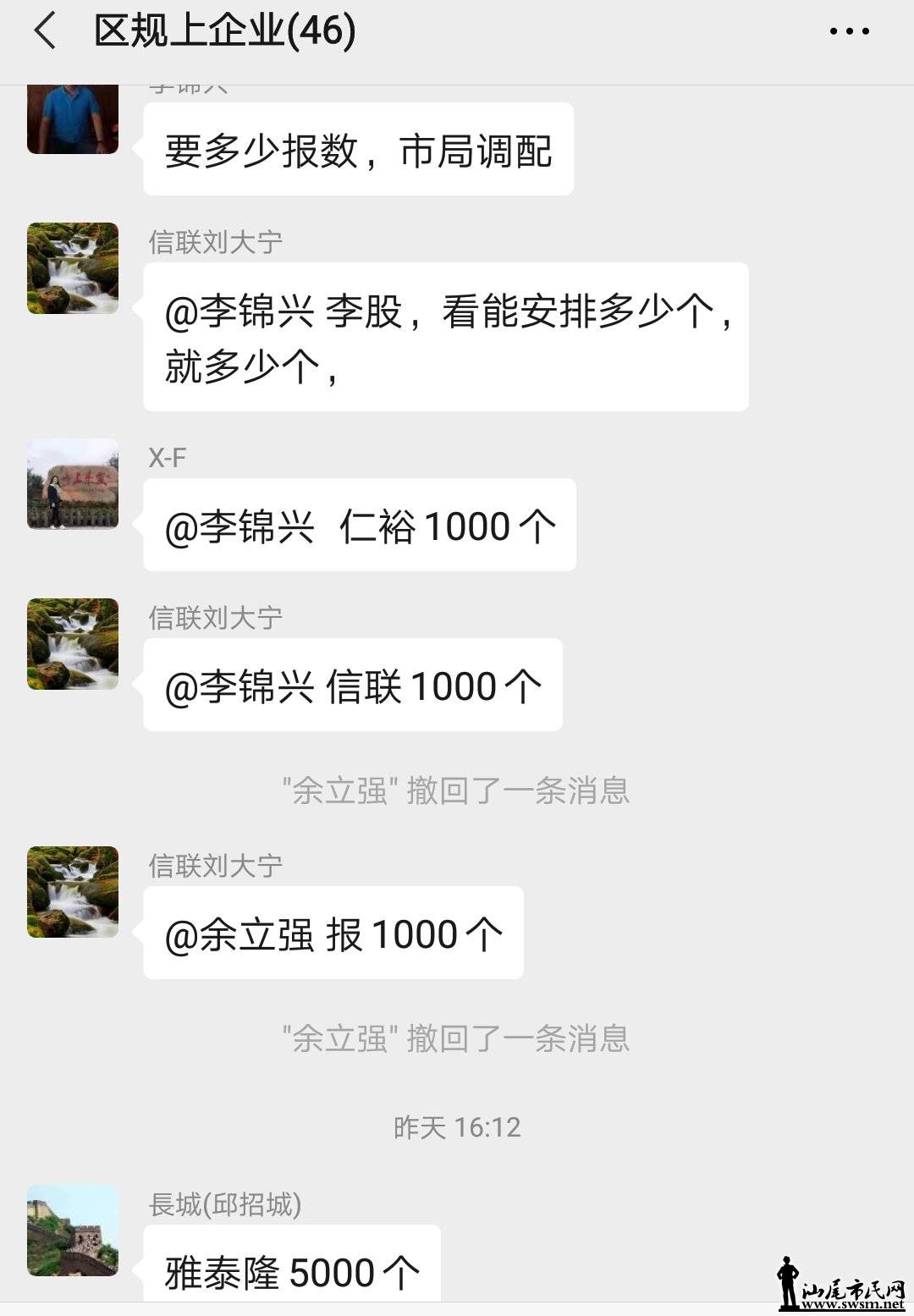Go back from the 区规上企业 group chat
914x1316 pixels.
[x=45, y=31]
